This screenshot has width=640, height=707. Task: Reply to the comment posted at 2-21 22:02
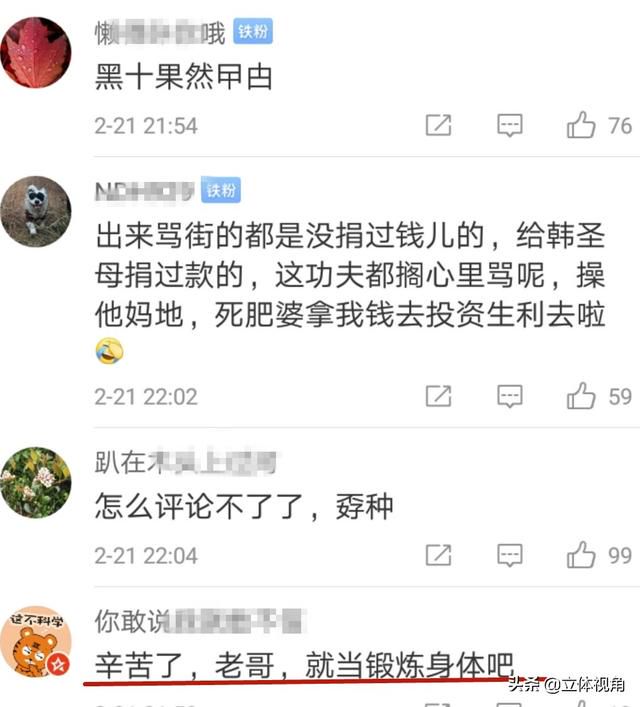pyautogui.click(x=510, y=396)
